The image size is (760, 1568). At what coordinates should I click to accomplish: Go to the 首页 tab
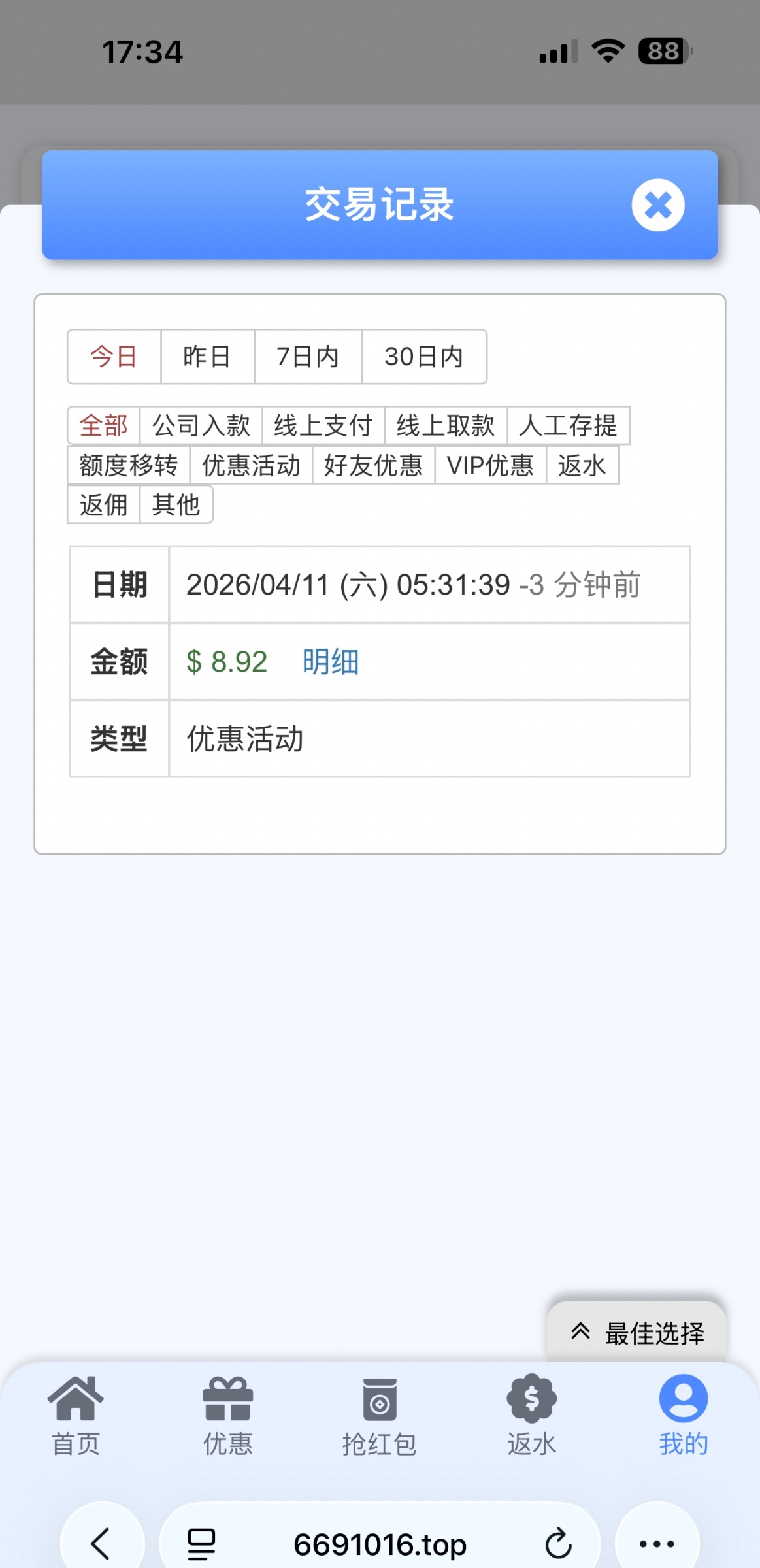(x=76, y=1415)
